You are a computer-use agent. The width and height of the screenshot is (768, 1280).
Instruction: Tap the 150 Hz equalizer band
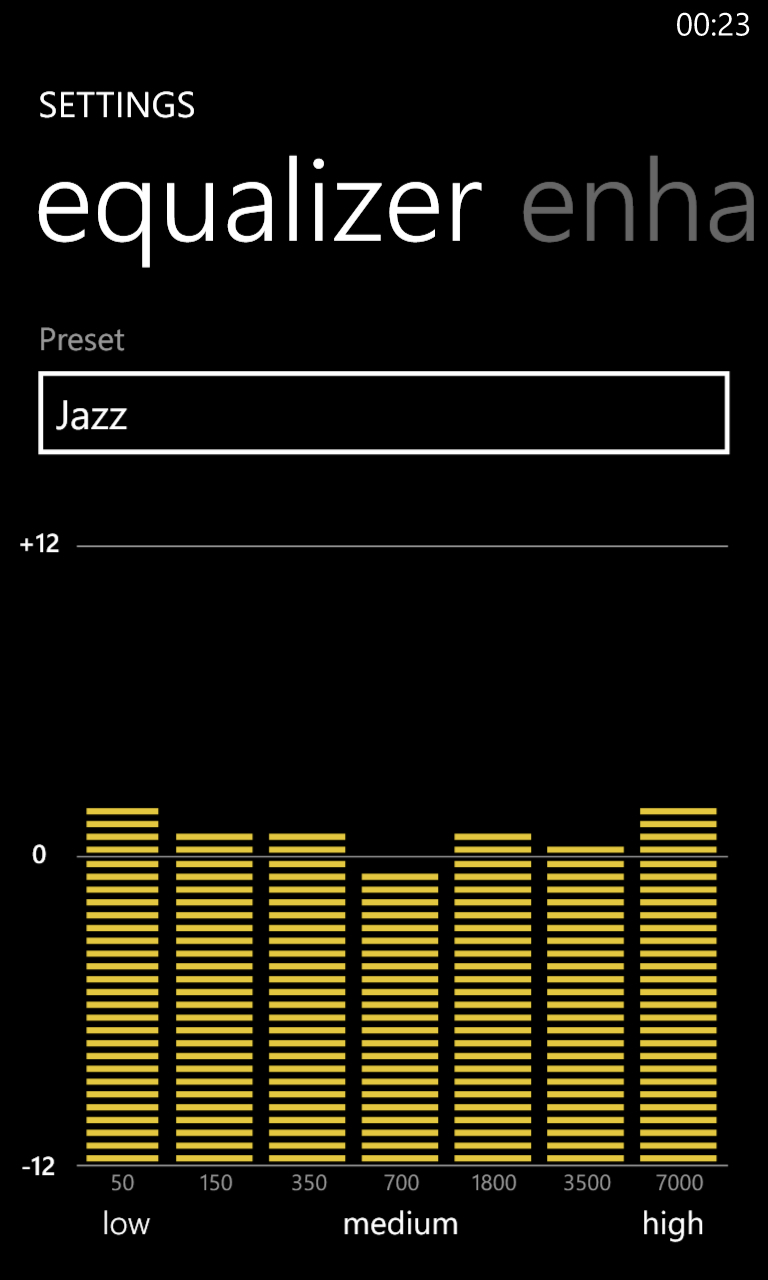tap(215, 998)
